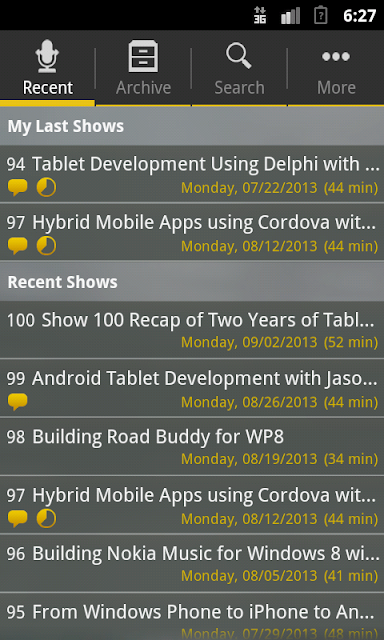
Task: Open show 97 under My Last Shows
Action: tap(192, 232)
